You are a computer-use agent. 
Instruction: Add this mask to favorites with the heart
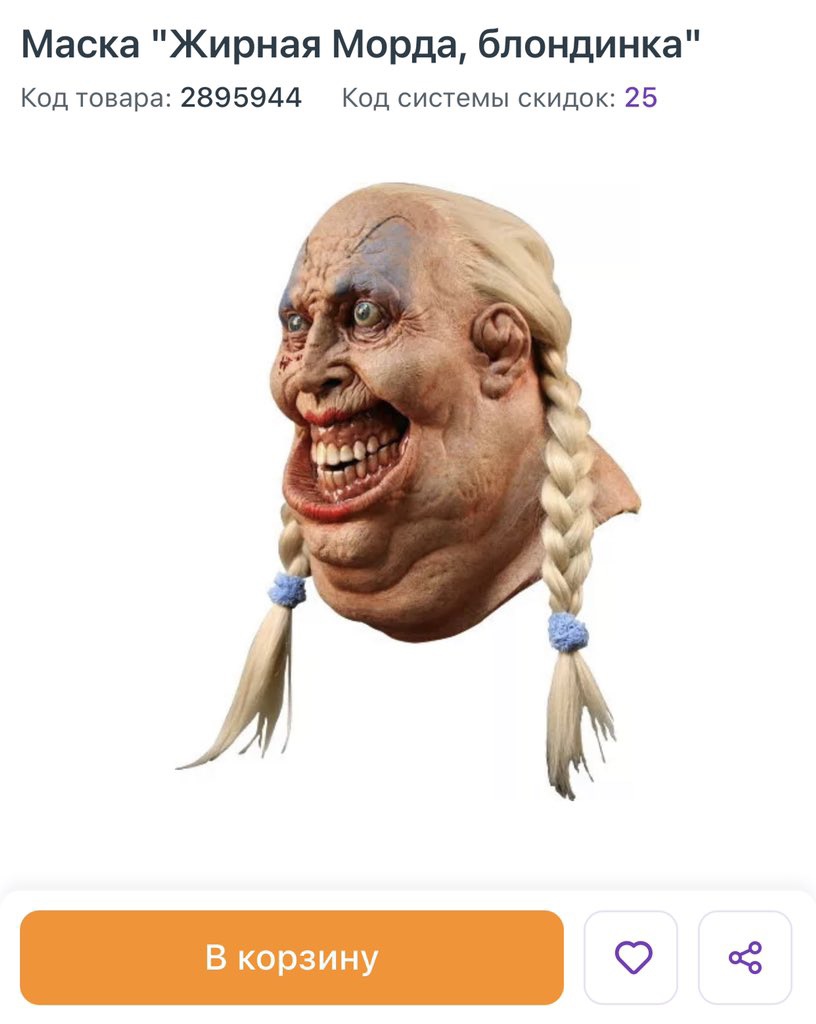632,957
